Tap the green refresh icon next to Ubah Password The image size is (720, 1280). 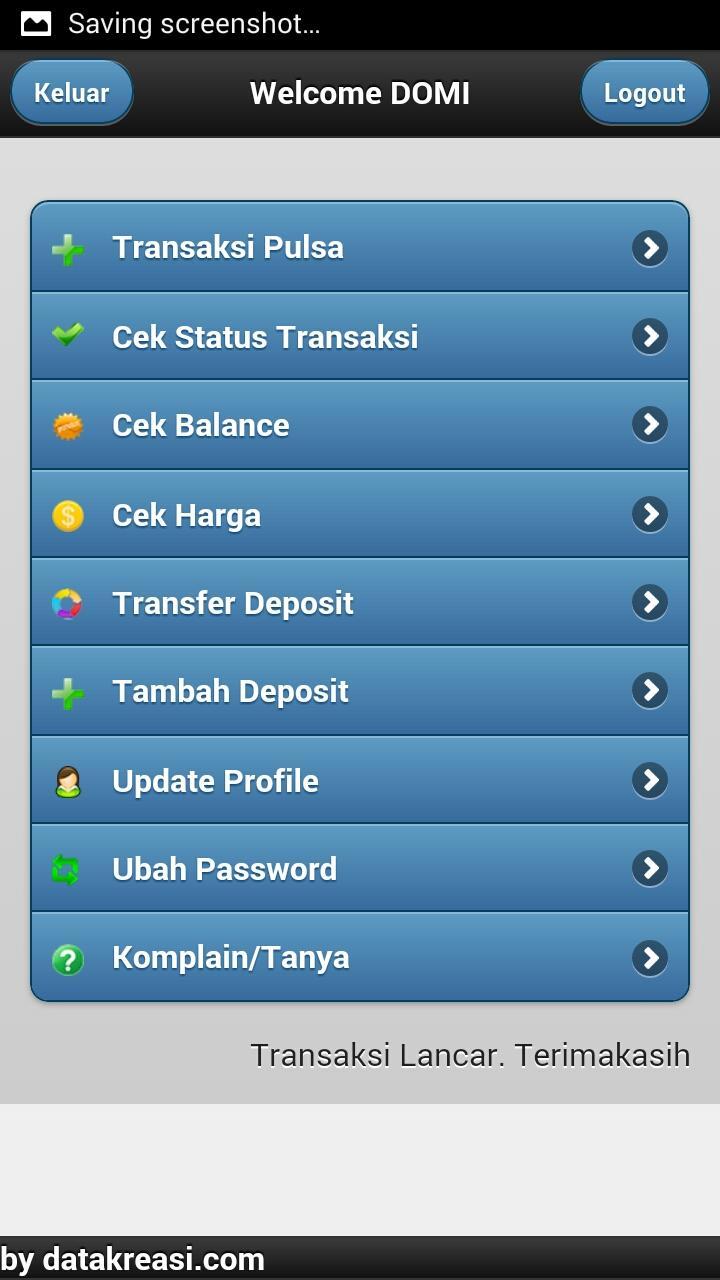click(66, 869)
